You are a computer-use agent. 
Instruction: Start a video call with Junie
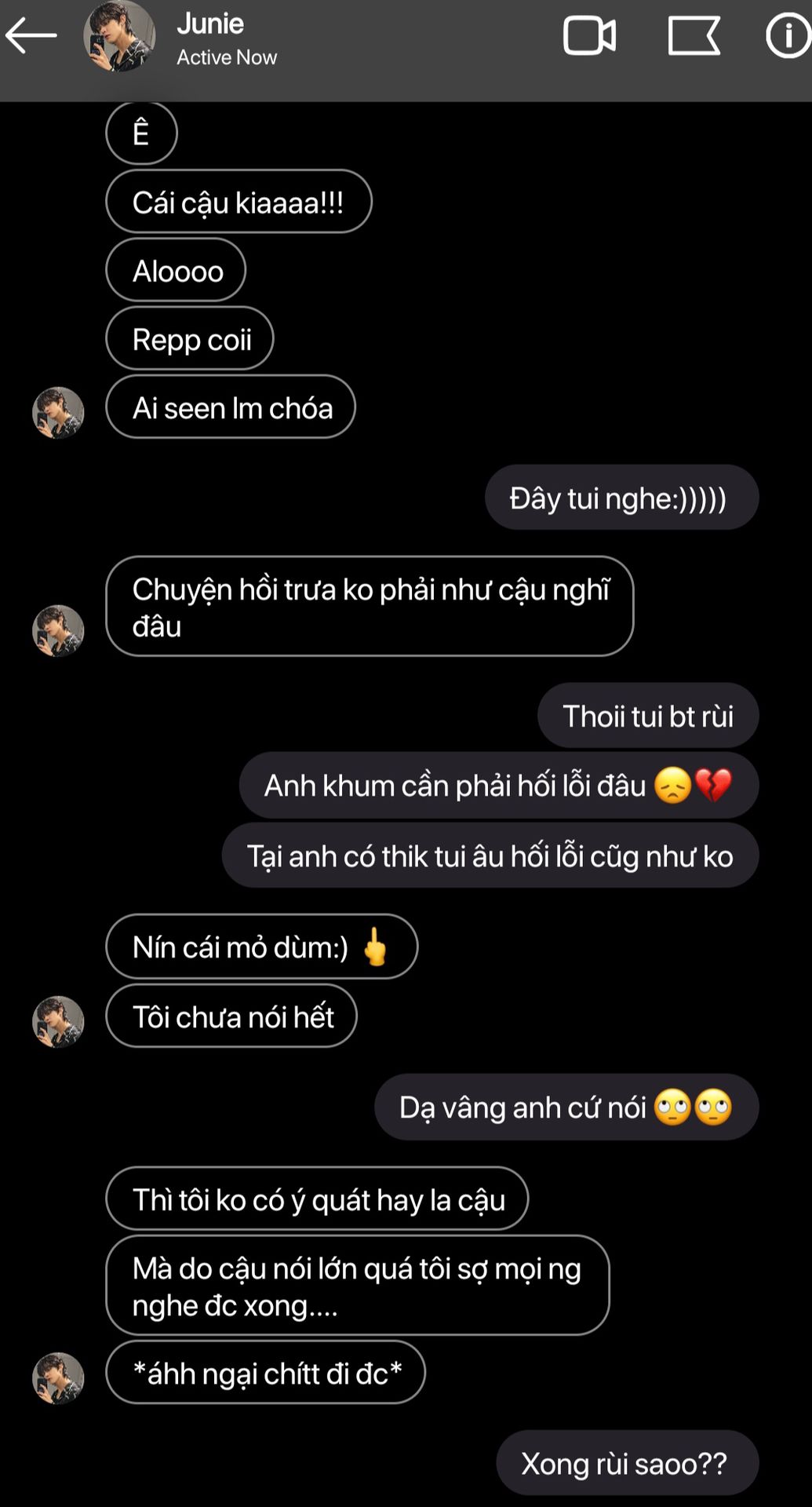(589, 36)
